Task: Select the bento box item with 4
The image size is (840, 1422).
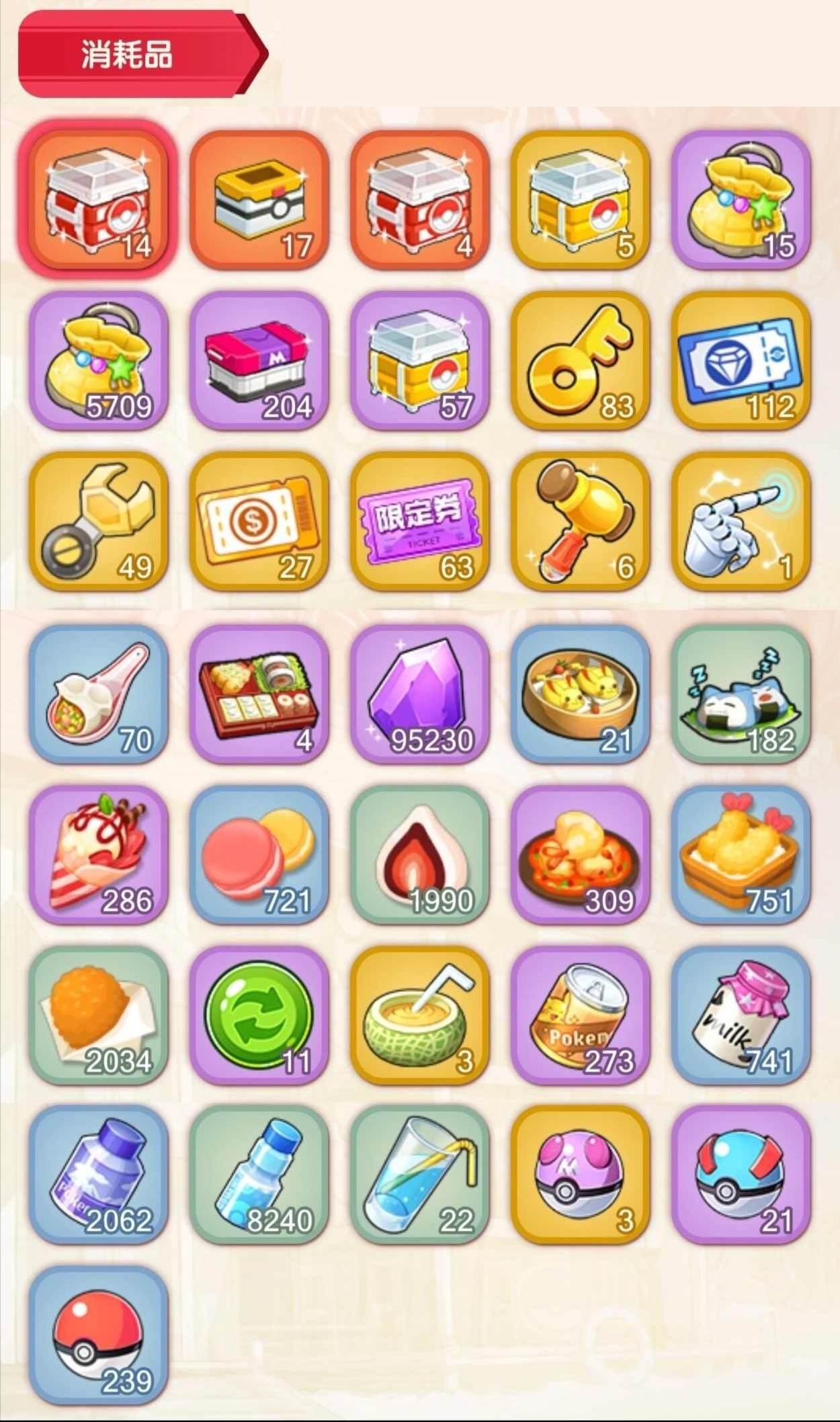Action: [259, 694]
